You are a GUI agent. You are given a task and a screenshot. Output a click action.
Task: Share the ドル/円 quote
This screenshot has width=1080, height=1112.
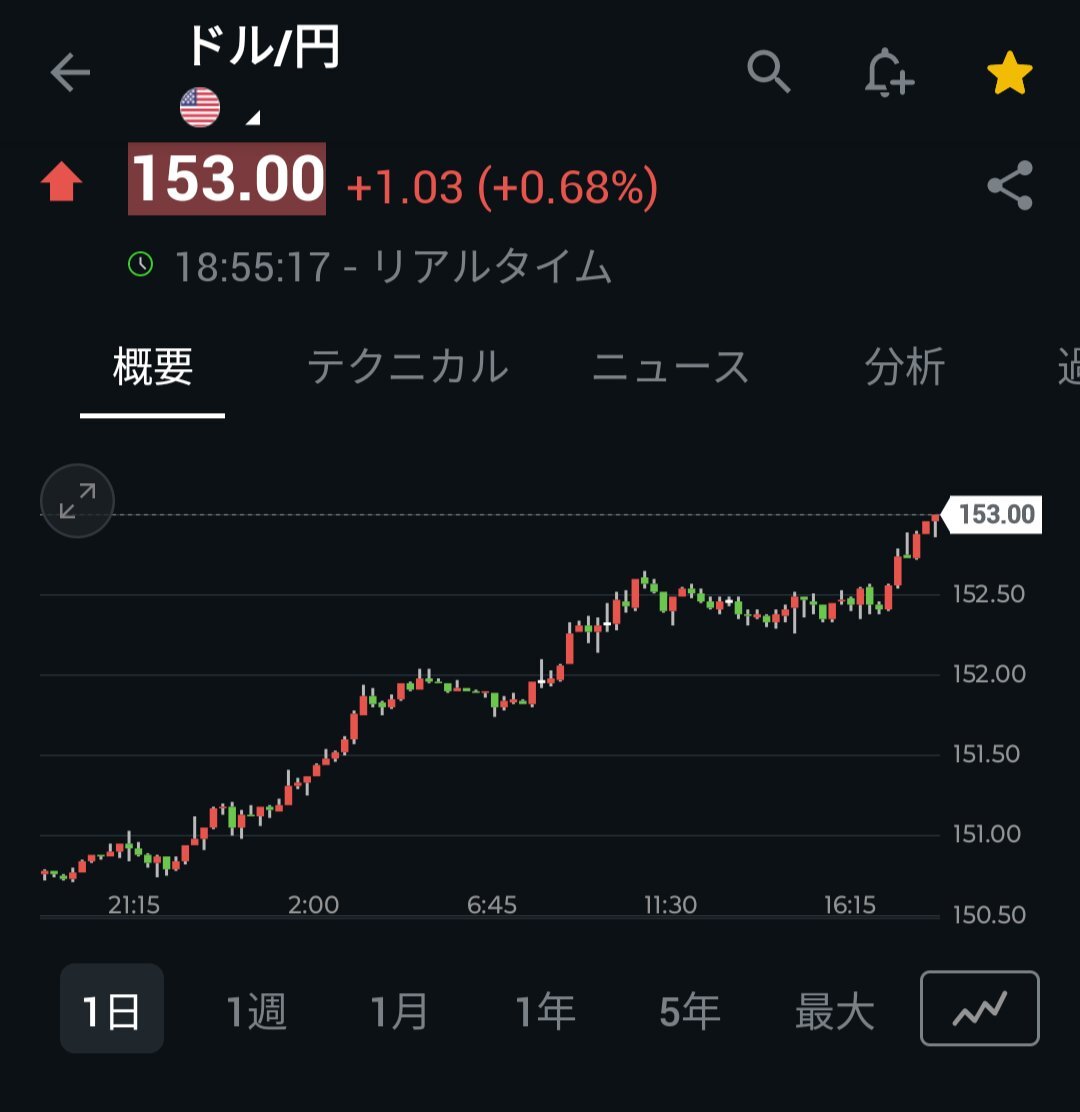[1009, 185]
